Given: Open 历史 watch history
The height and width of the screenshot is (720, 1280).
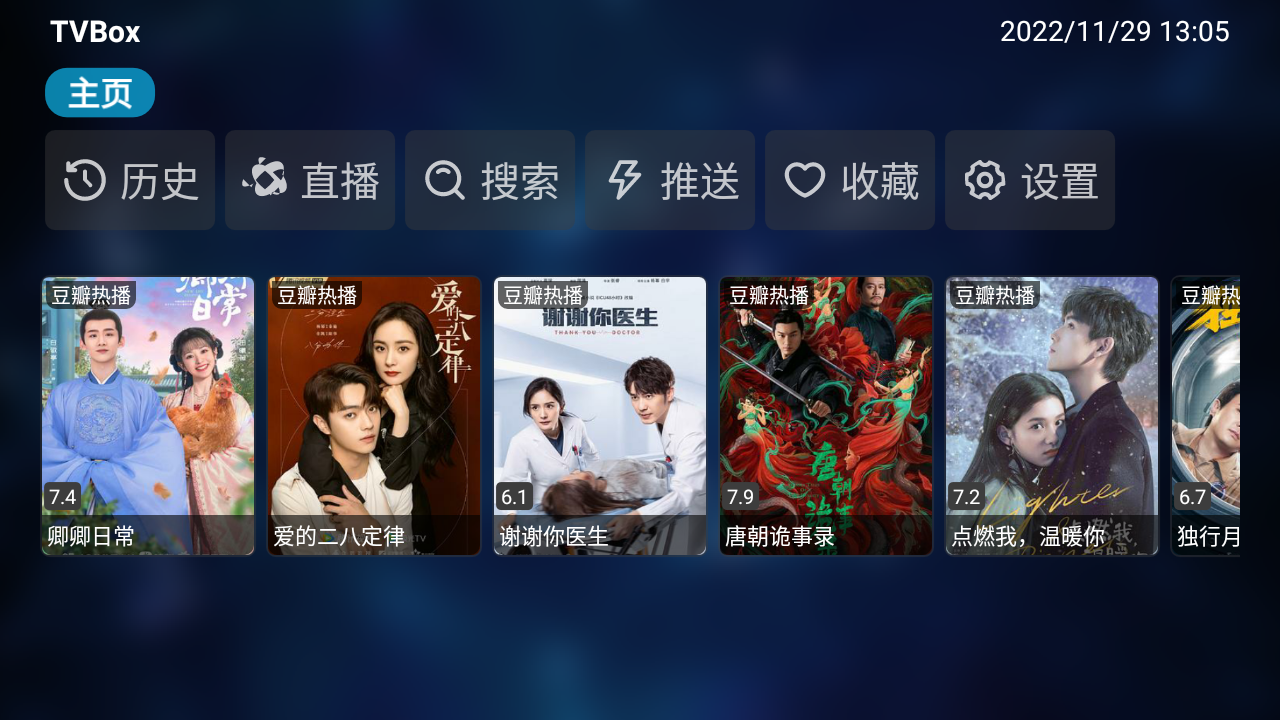Looking at the screenshot, I should (130, 180).
